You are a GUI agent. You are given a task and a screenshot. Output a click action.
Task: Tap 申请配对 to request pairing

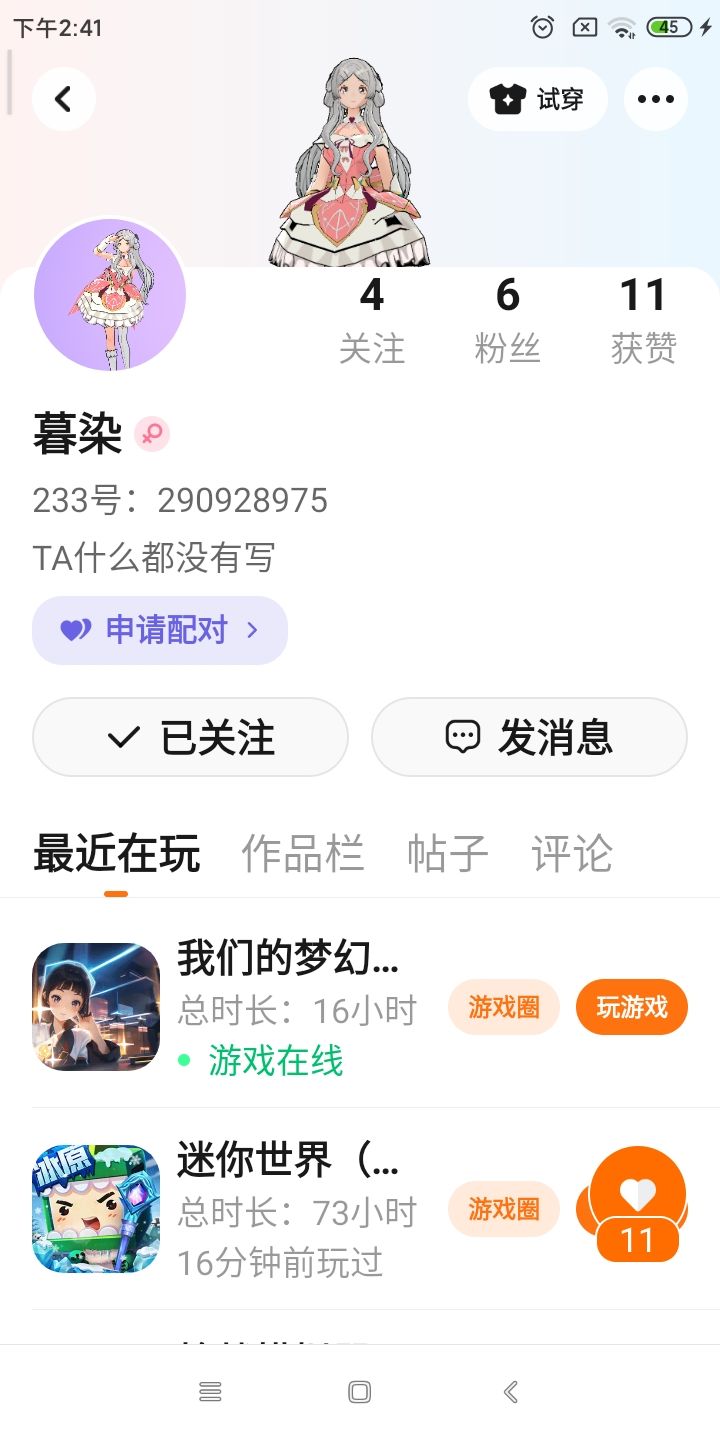160,630
